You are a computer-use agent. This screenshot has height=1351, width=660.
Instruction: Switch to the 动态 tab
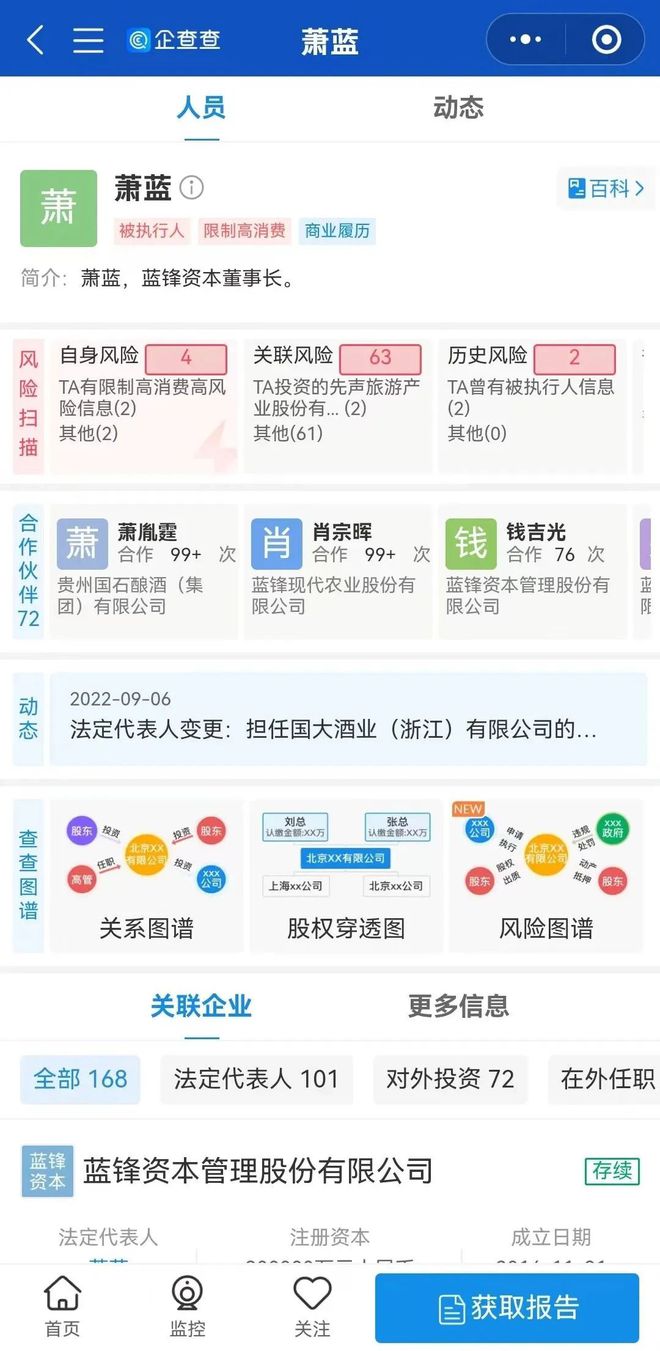[x=458, y=108]
